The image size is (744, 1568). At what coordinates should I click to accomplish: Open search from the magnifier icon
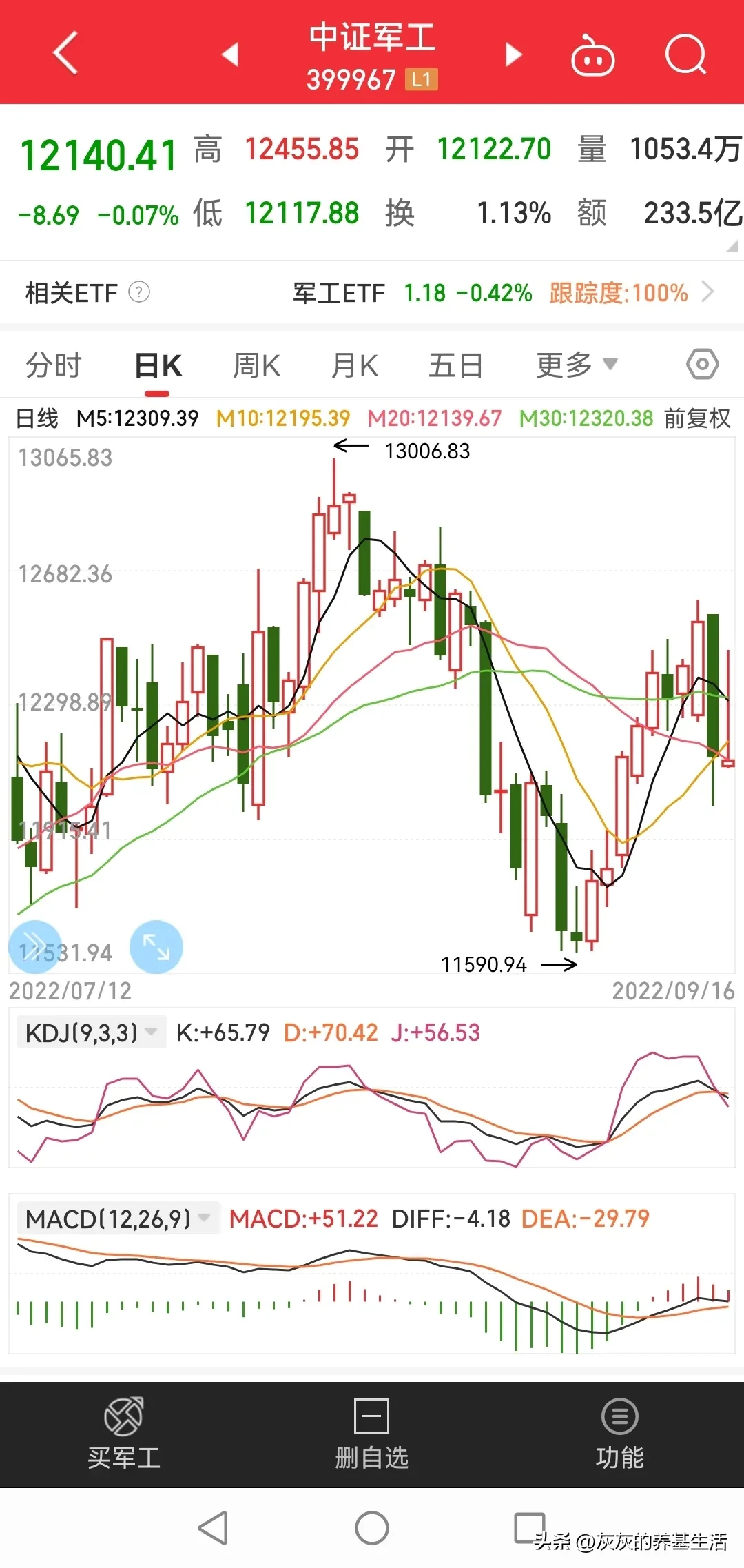686,54
